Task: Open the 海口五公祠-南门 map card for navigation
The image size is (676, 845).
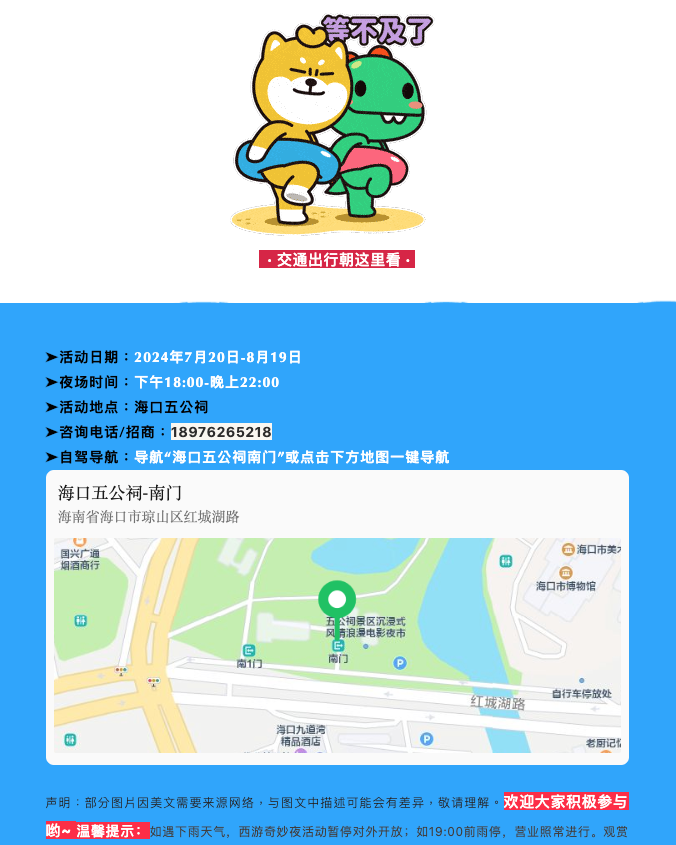Action: point(337,615)
